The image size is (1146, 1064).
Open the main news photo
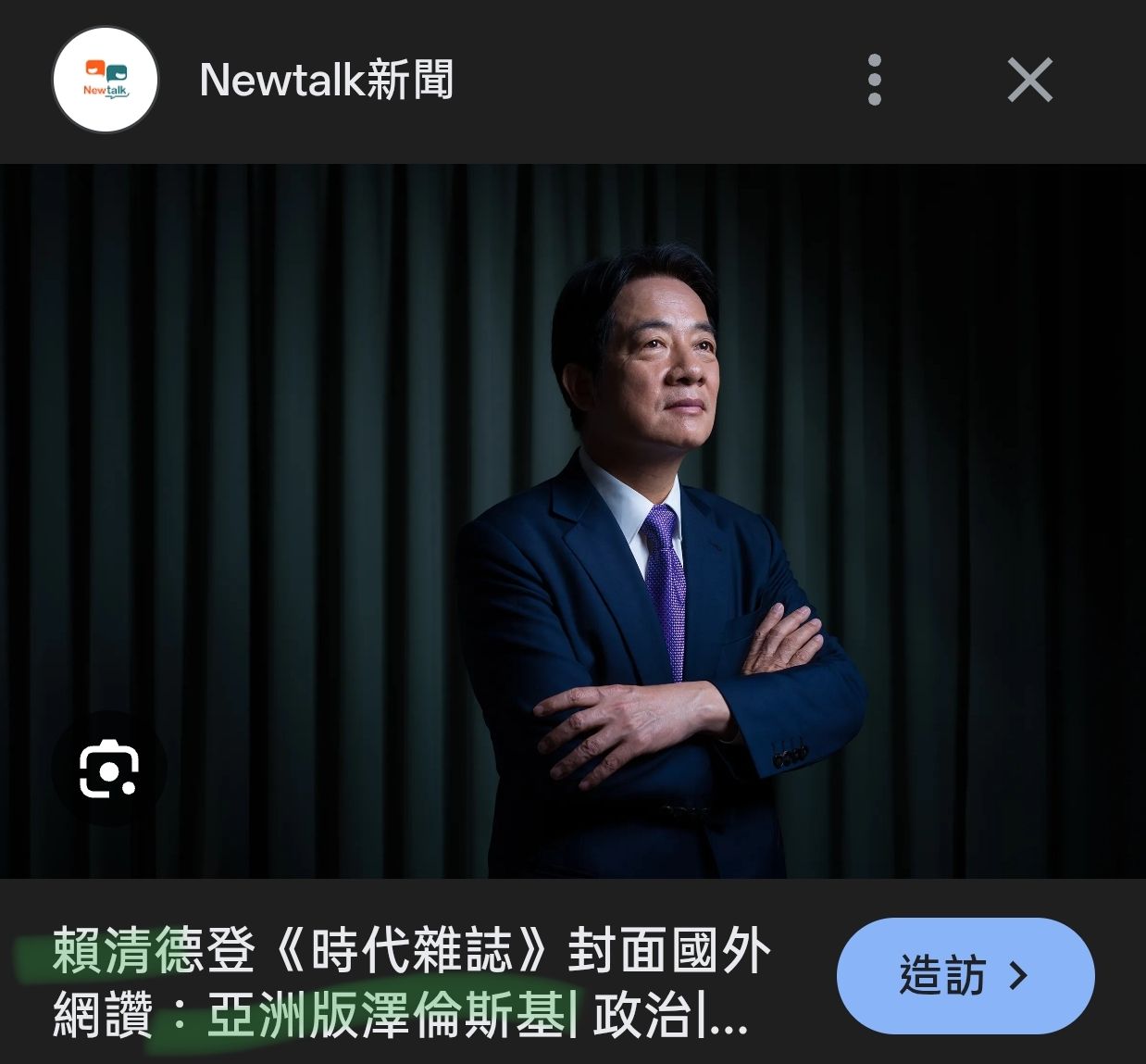(573, 520)
